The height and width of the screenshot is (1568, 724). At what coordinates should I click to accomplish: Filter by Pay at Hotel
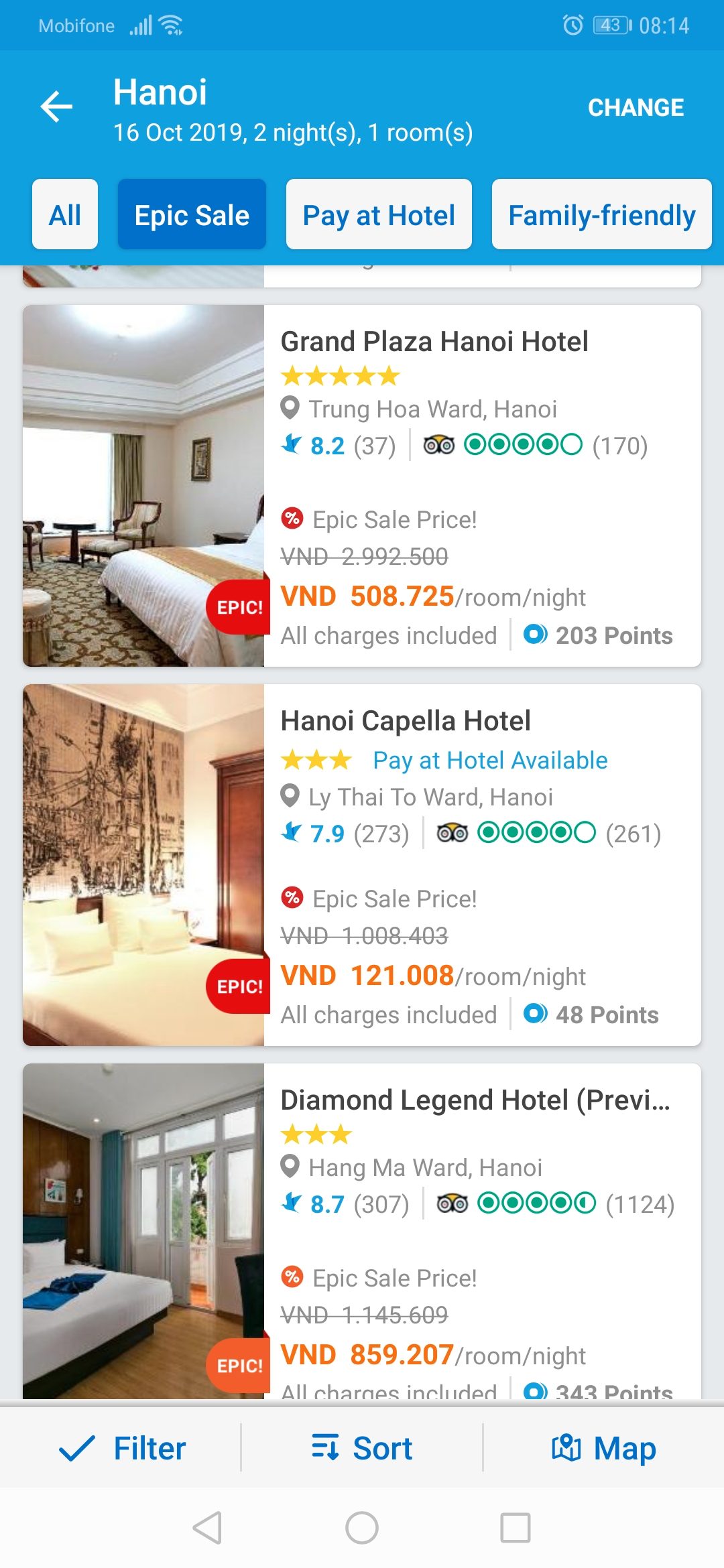[379, 214]
